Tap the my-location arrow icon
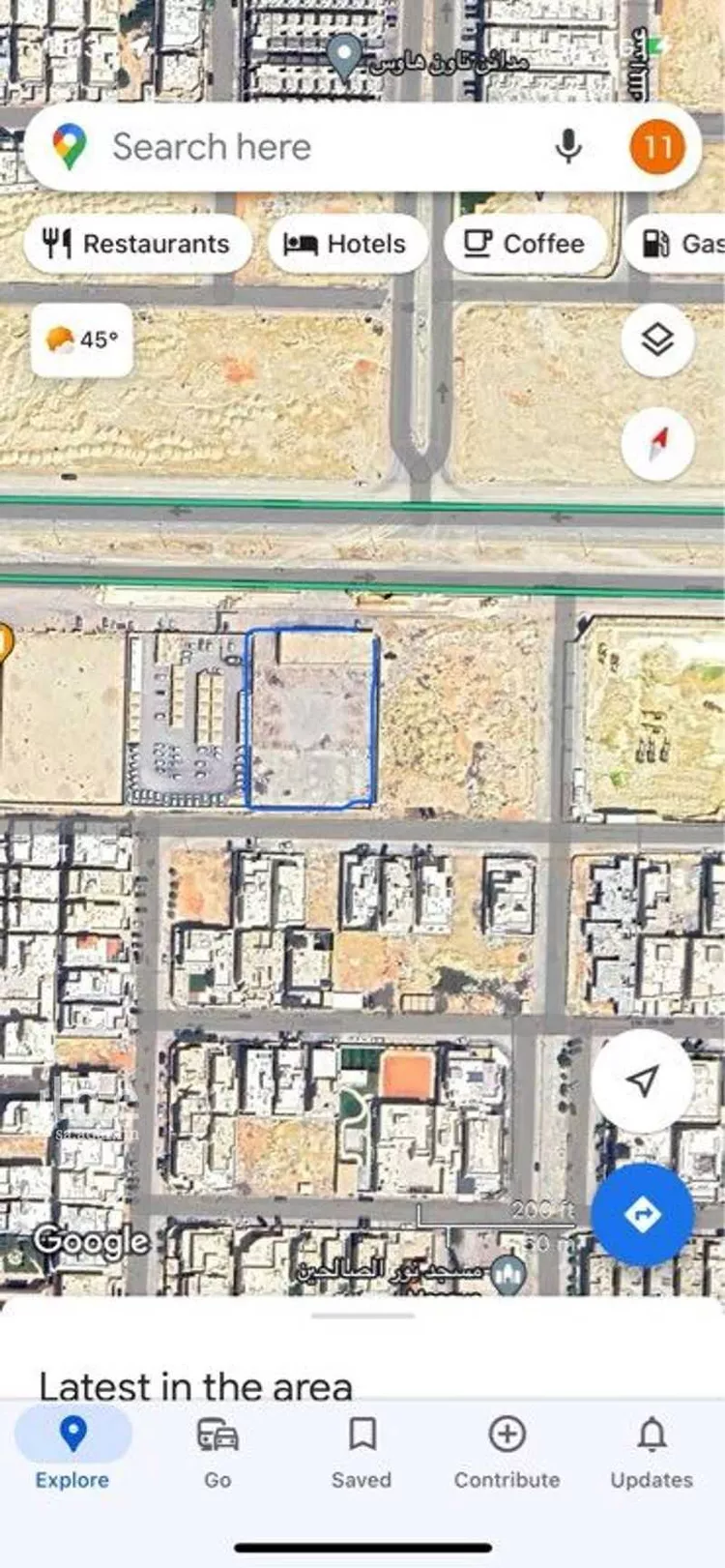This screenshot has height=1568, width=725. 642,1081
